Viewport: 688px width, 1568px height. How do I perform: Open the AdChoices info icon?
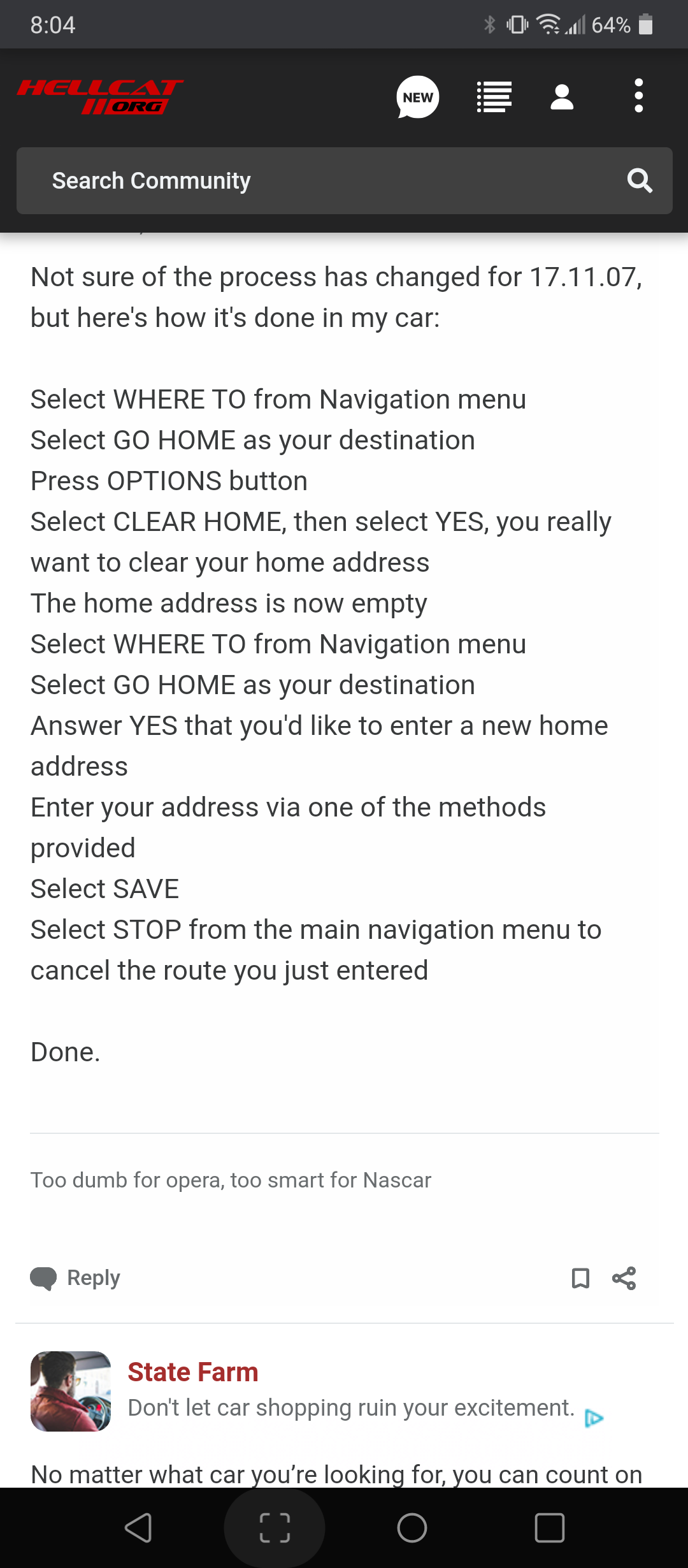tap(594, 1418)
